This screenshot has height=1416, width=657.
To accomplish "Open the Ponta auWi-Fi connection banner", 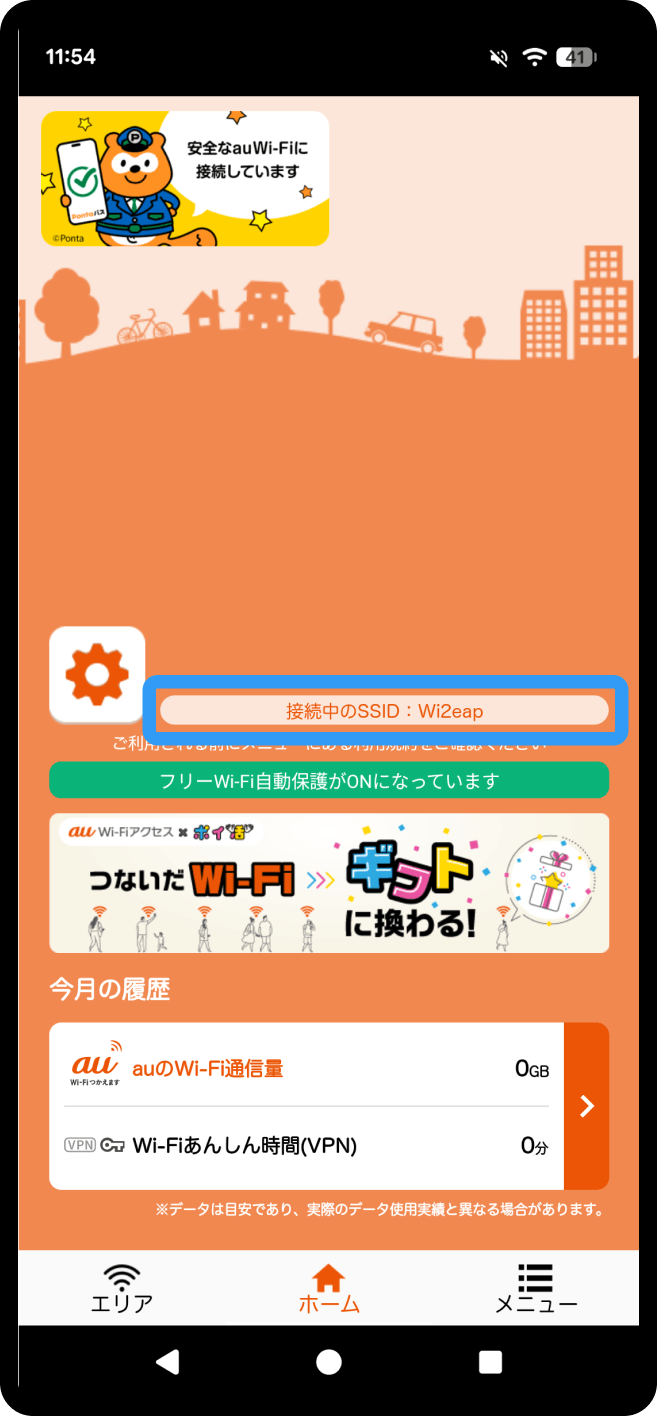I will pyautogui.click(x=185, y=178).
